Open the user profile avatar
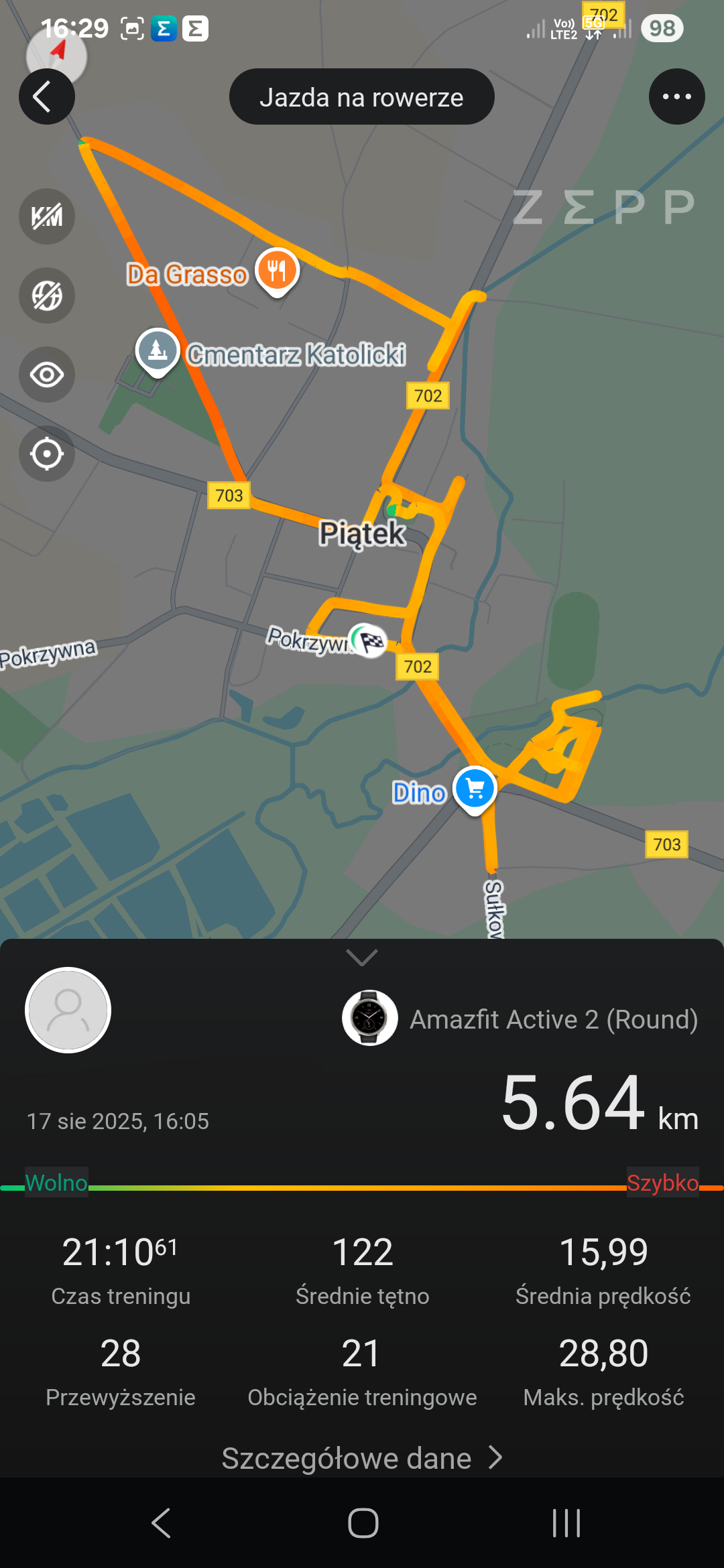This screenshot has width=724, height=1568. tap(68, 1010)
